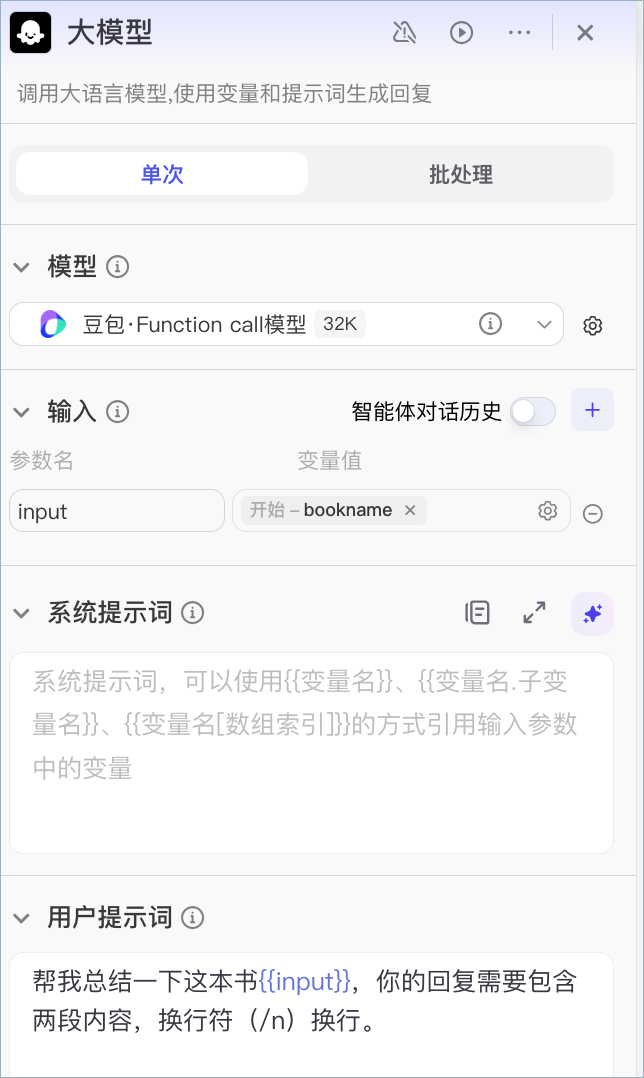This screenshot has height=1078, width=644.
Task: Open the three-dot more options menu
Action: click(x=519, y=32)
